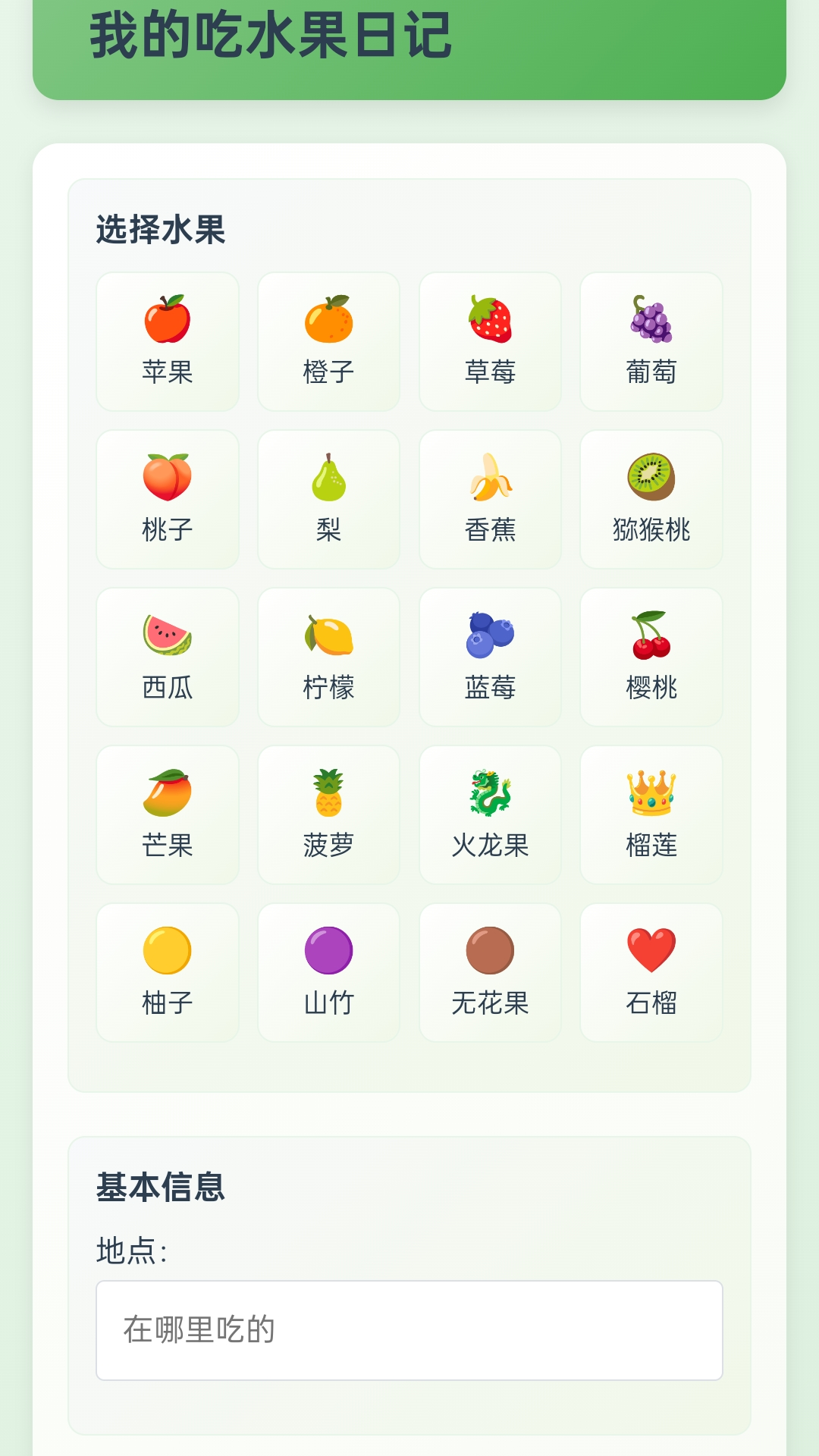Select the 苹果 fruit card
This screenshot has width=819, height=1456.
167,341
